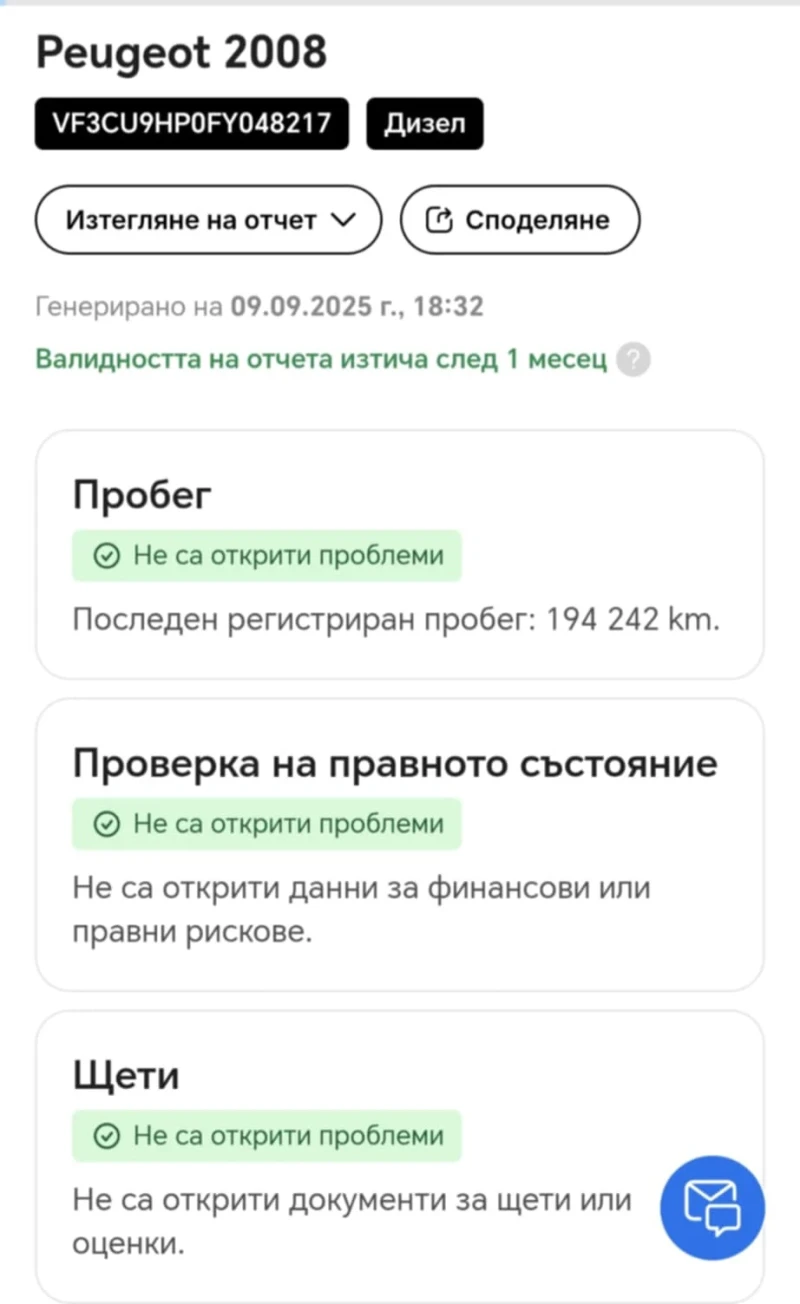Click the green checkmark icon under Пробег
This screenshot has height=1304, width=800.
(106, 555)
